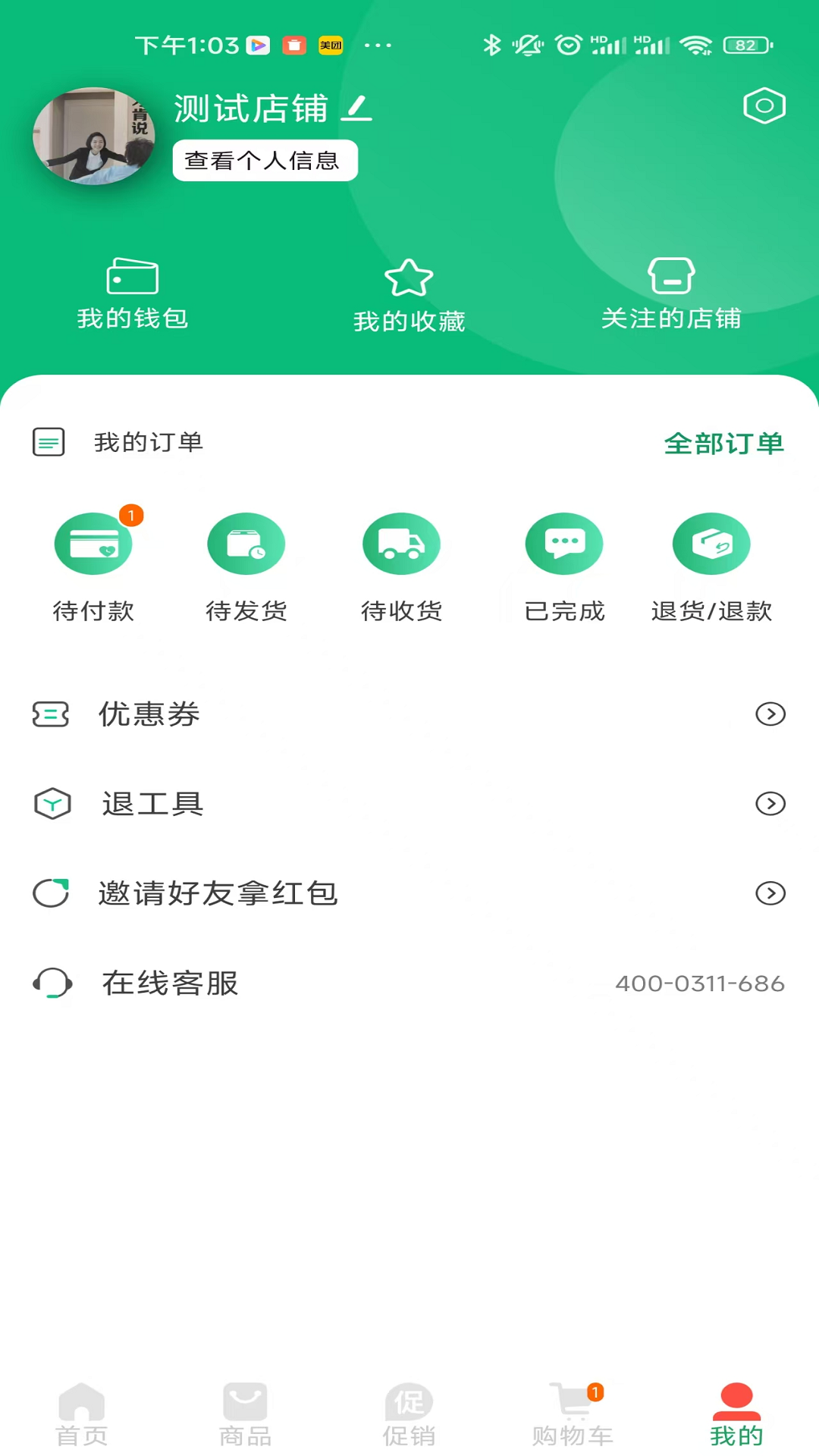Open 全部订单 all orders link
Viewport: 819px width, 1456px height.
pos(723,443)
